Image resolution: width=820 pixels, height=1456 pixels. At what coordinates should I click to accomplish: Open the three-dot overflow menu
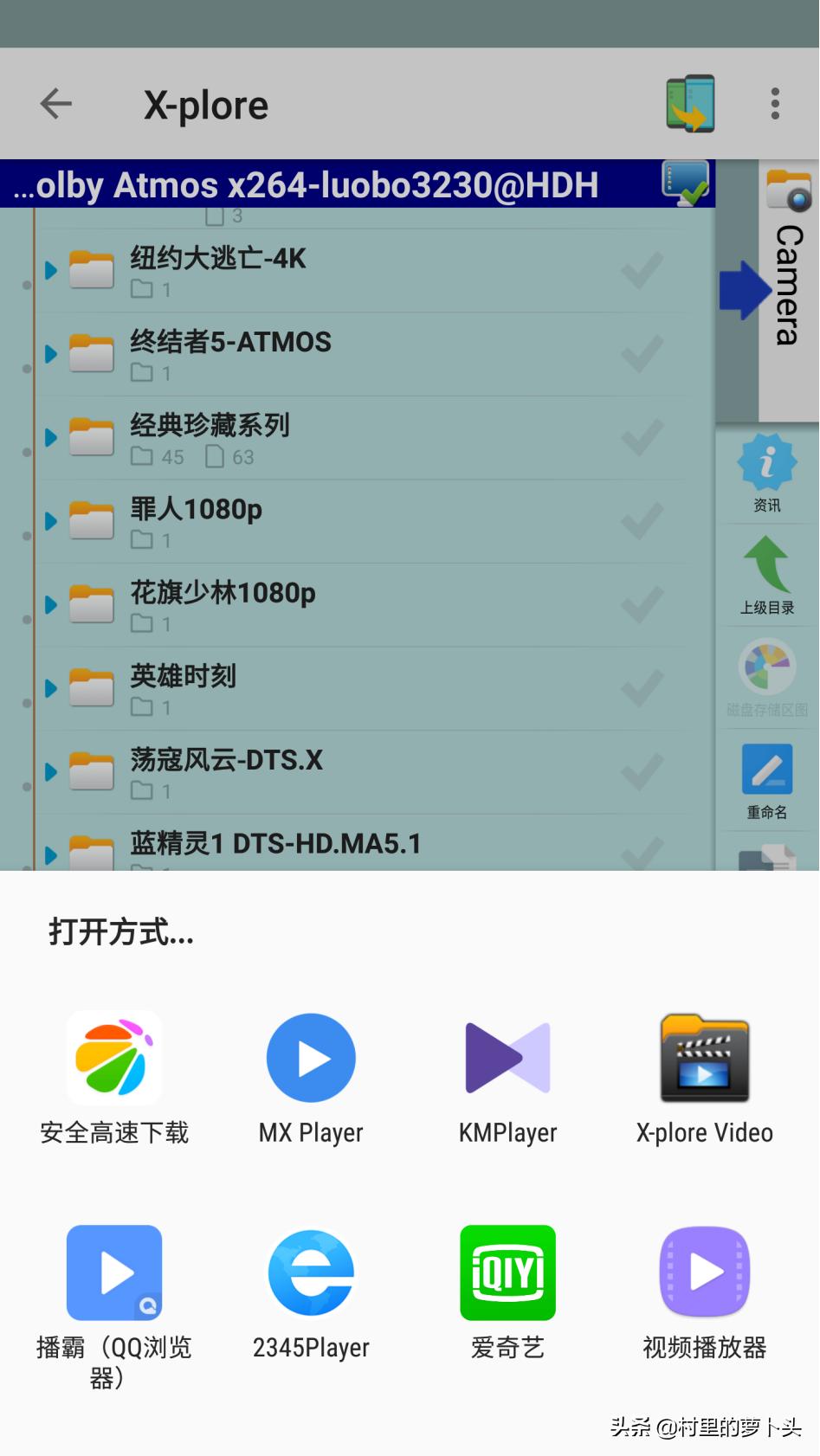tap(774, 103)
